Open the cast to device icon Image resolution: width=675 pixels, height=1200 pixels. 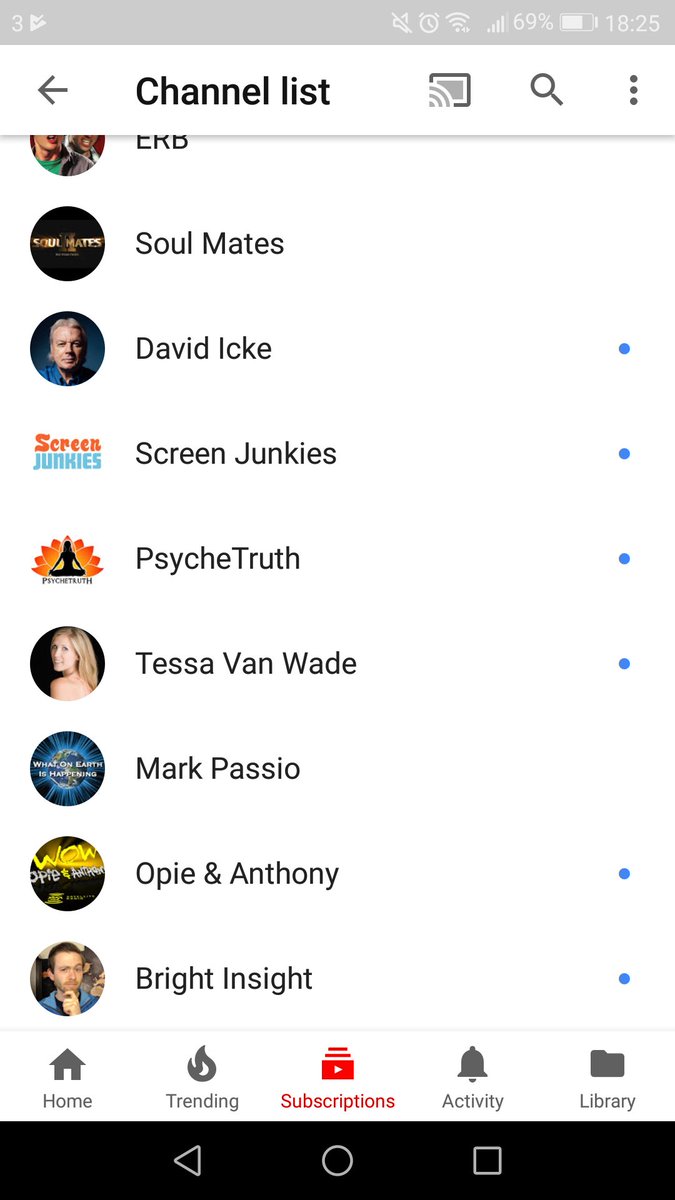pos(449,91)
